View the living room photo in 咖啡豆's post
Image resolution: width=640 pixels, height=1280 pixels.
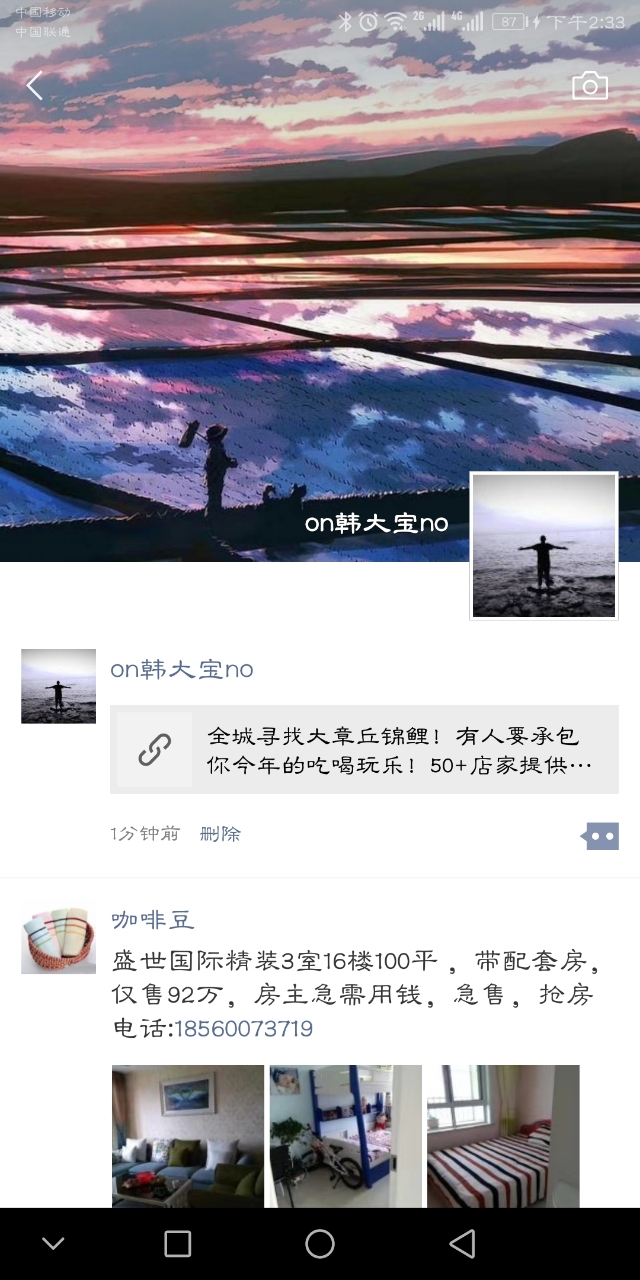click(x=188, y=1136)
